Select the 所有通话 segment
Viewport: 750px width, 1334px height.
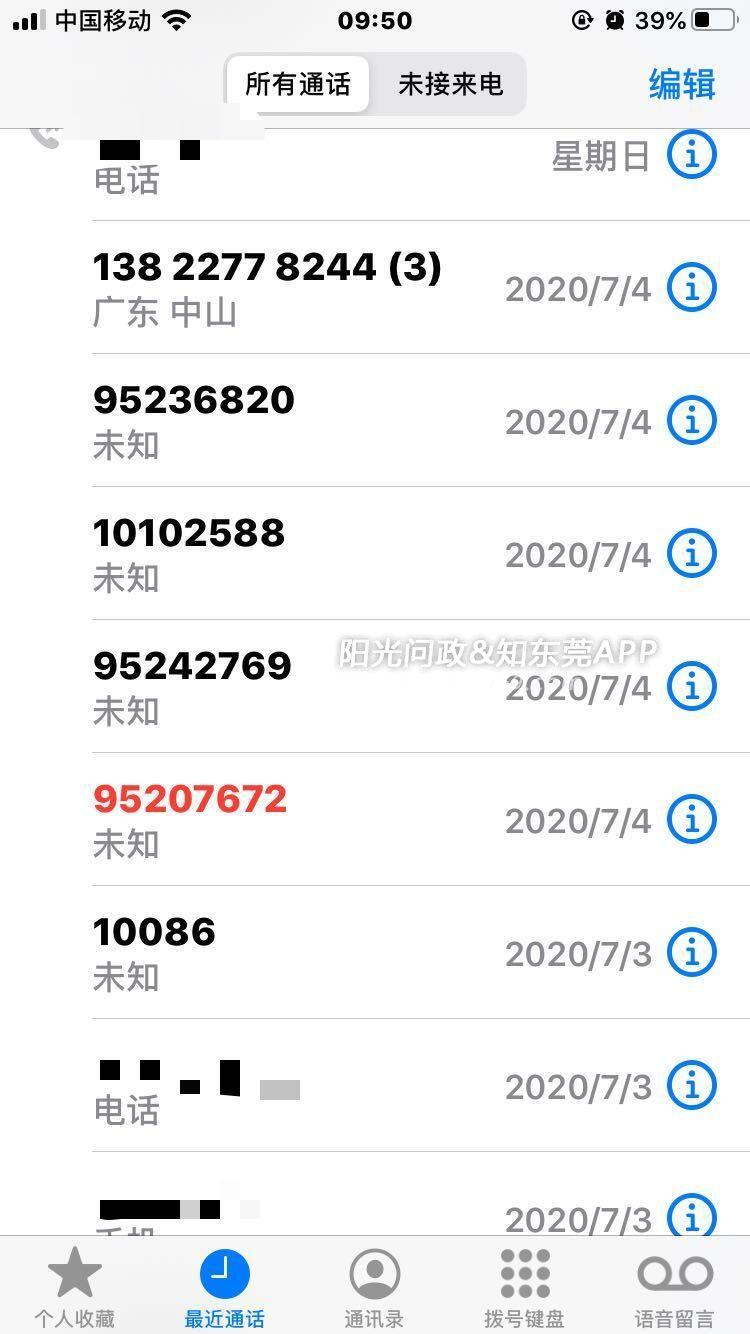coord(298,84)
